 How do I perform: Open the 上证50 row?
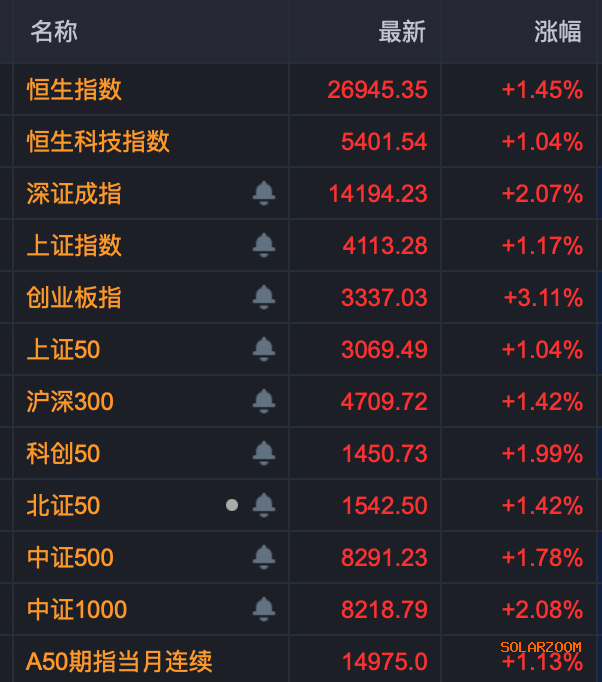(x=64, y=349)
